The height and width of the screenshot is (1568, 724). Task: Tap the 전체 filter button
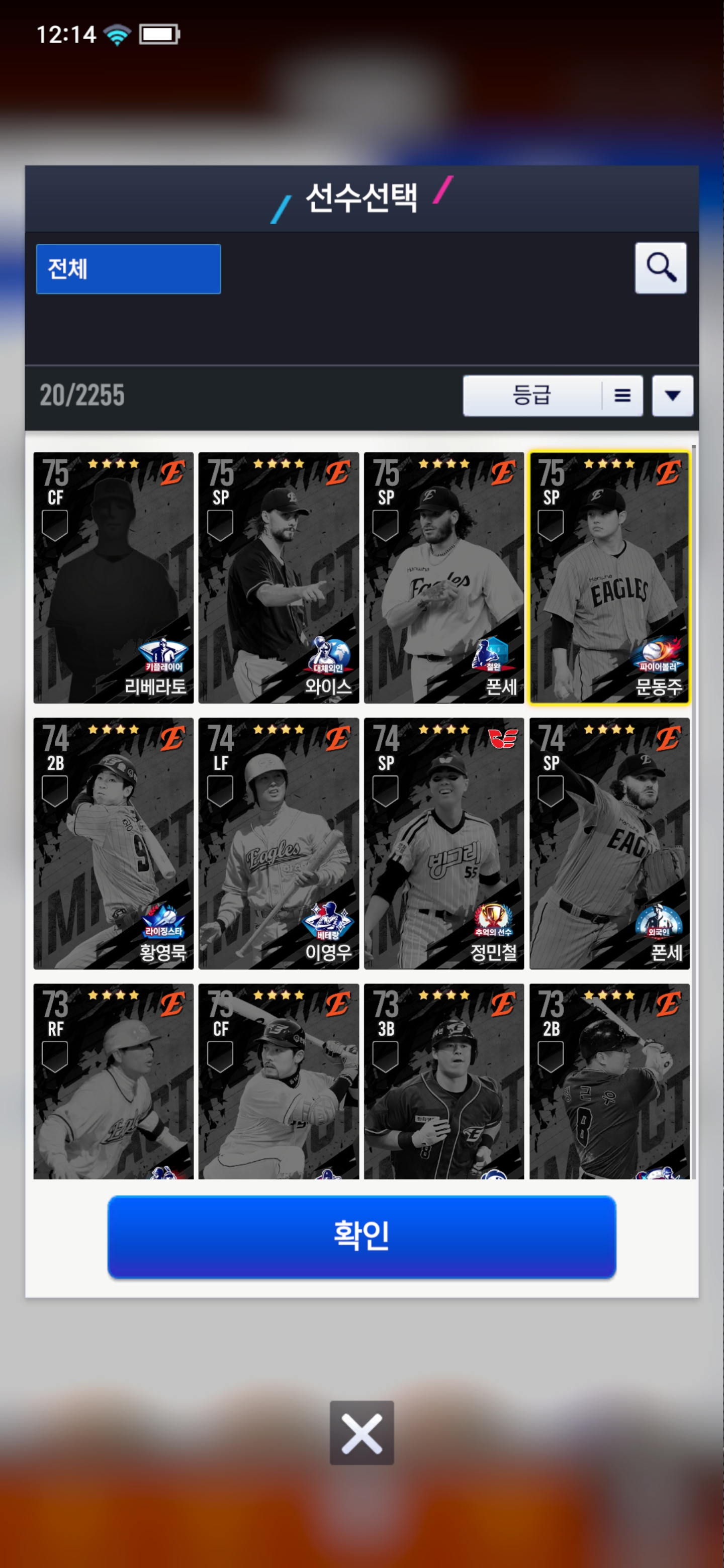click(x=129, y=269)
